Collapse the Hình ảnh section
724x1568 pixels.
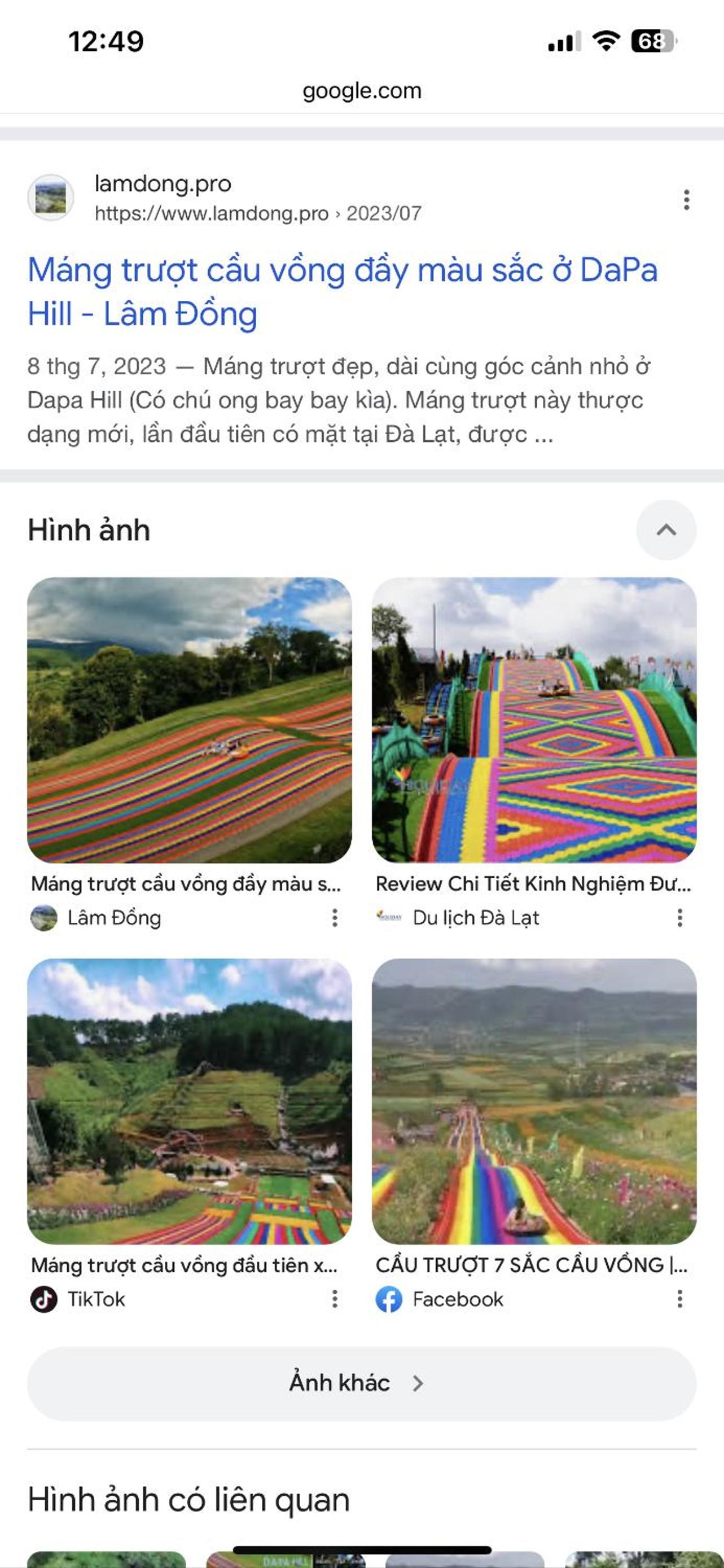pos(666,529)
